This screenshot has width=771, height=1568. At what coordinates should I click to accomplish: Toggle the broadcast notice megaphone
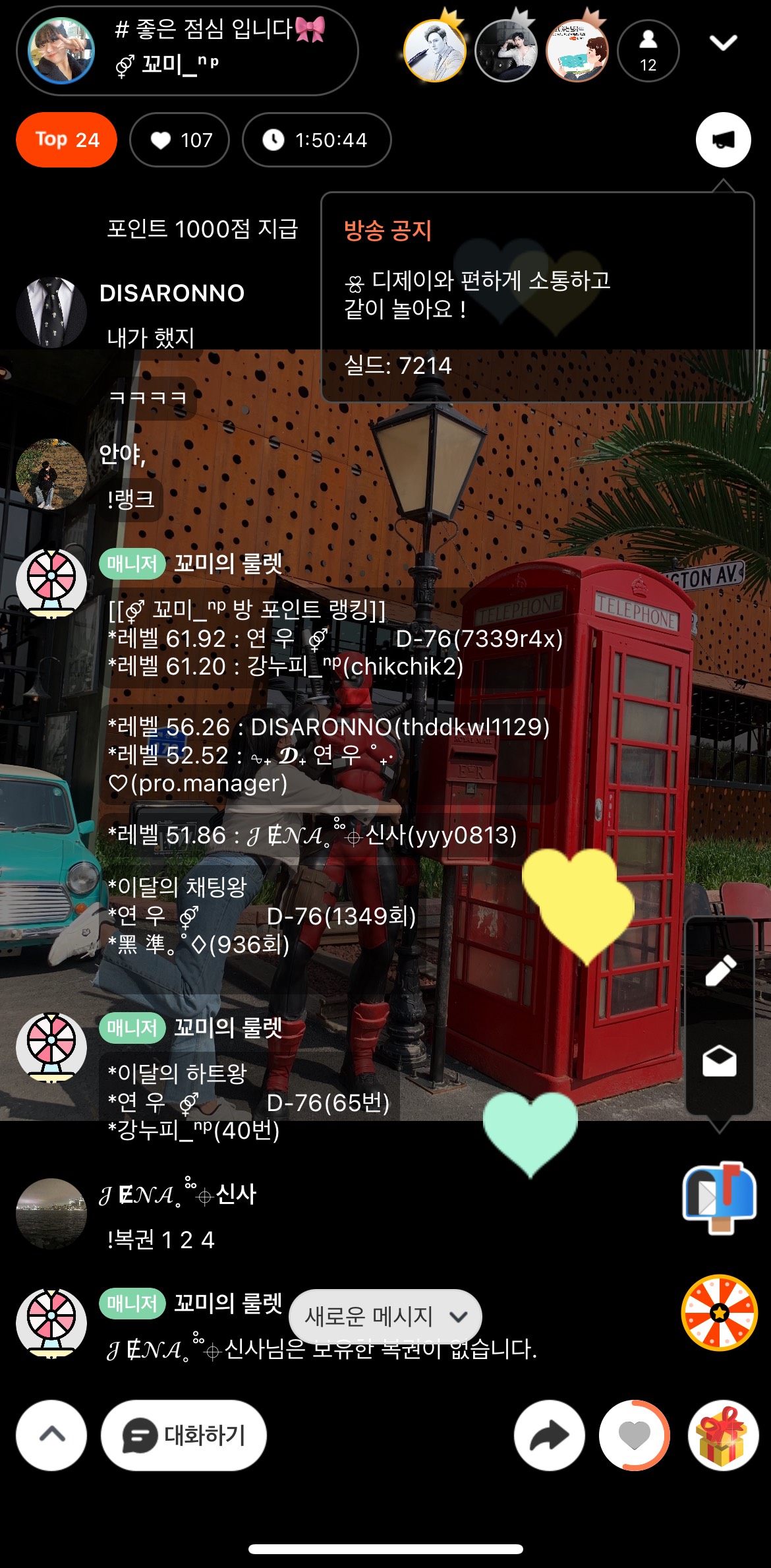(723, 140)
